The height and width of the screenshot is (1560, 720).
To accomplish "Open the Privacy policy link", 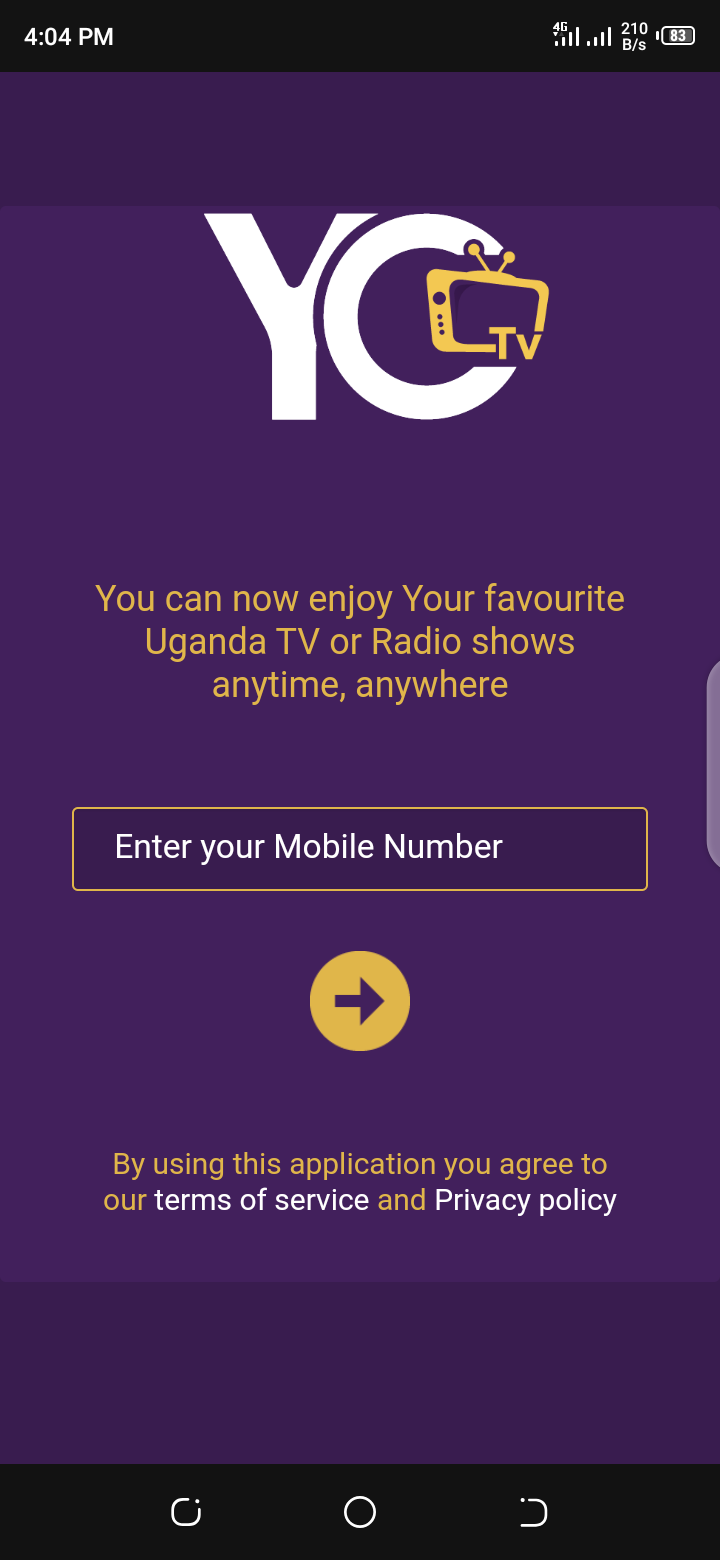I will coord(524,1199).
